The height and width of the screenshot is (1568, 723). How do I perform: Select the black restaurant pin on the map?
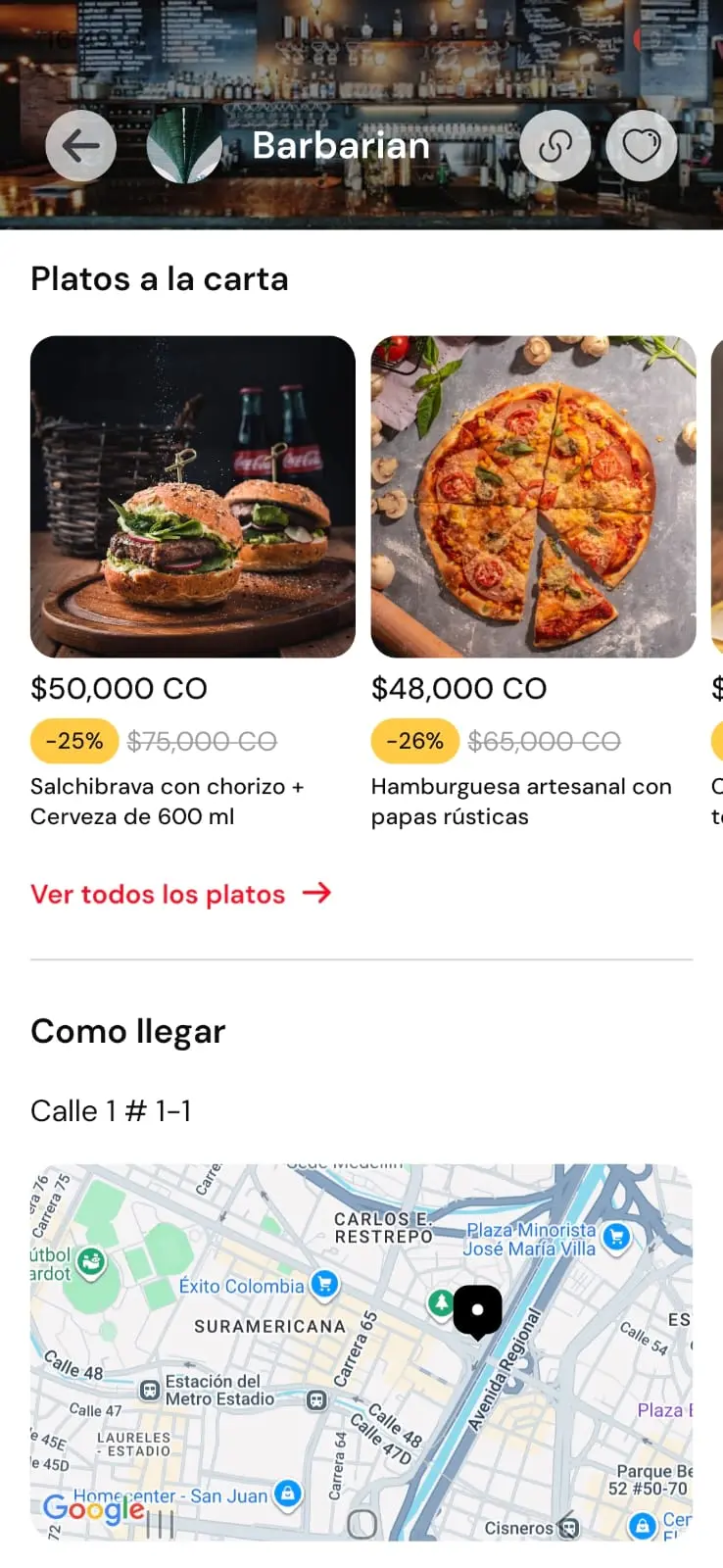[x=477, y=1310]
